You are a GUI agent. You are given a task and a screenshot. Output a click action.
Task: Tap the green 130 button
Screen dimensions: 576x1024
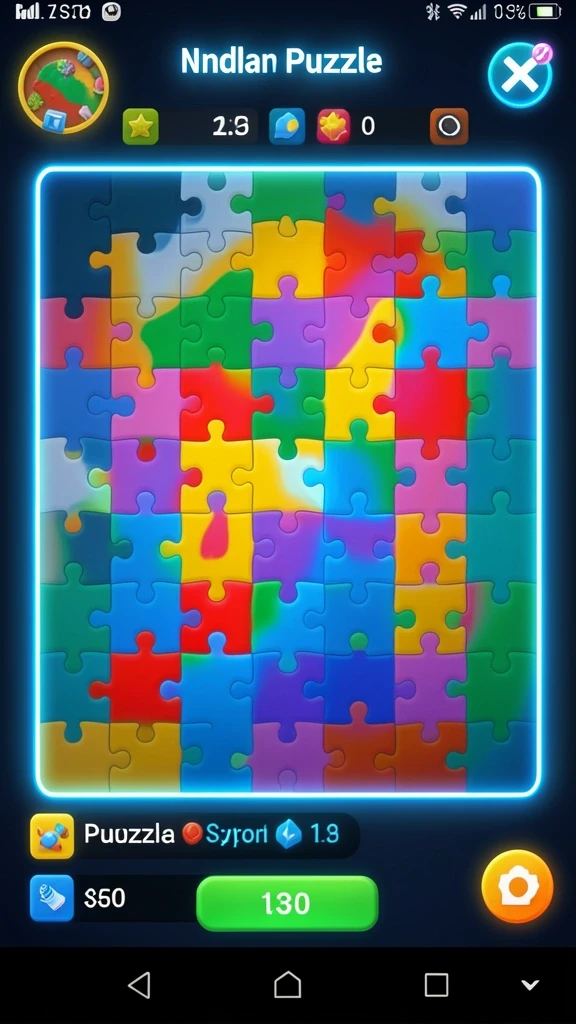(x=287, y=903)
